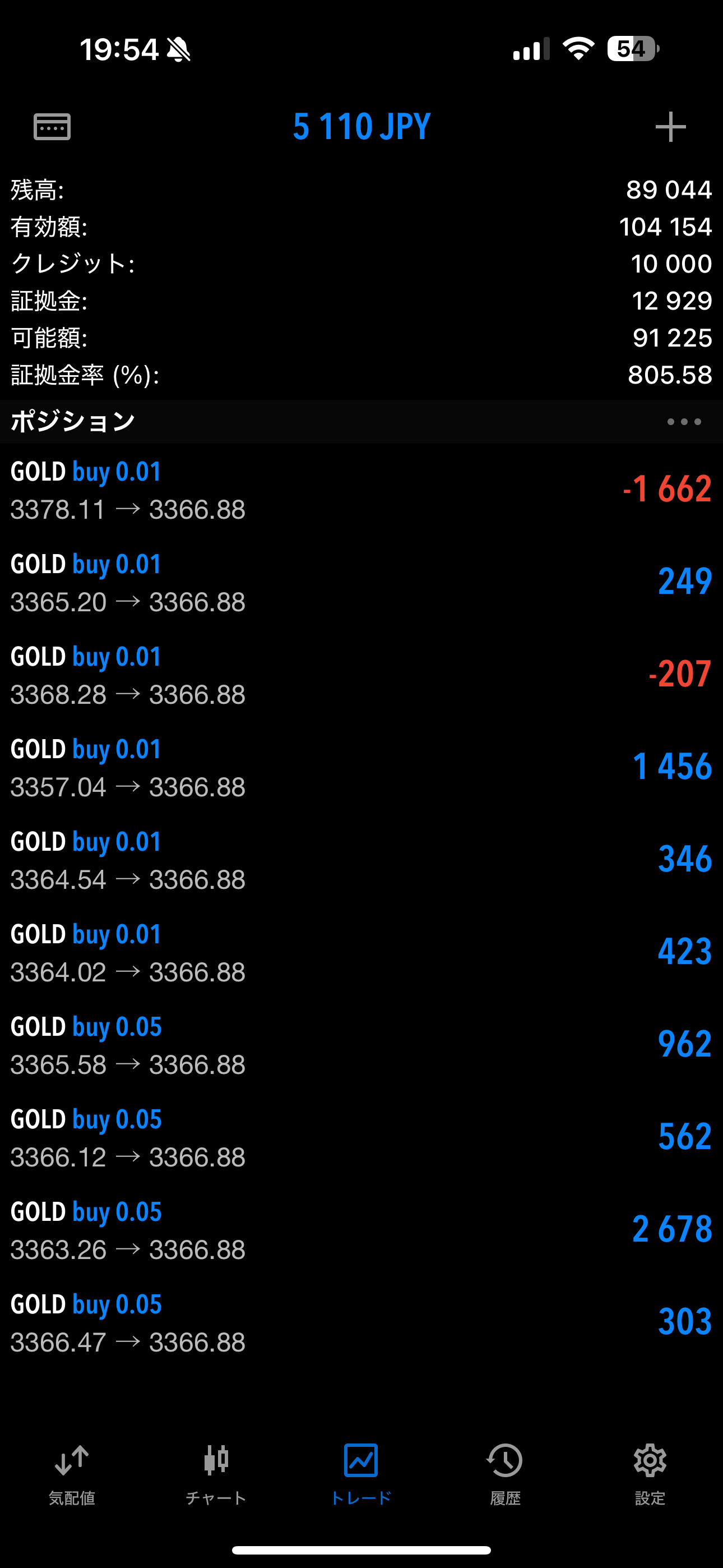The image size is (723, 1568).
Task: Open the GOLD position with 2 678 profit
Action: click(361, 1230)
